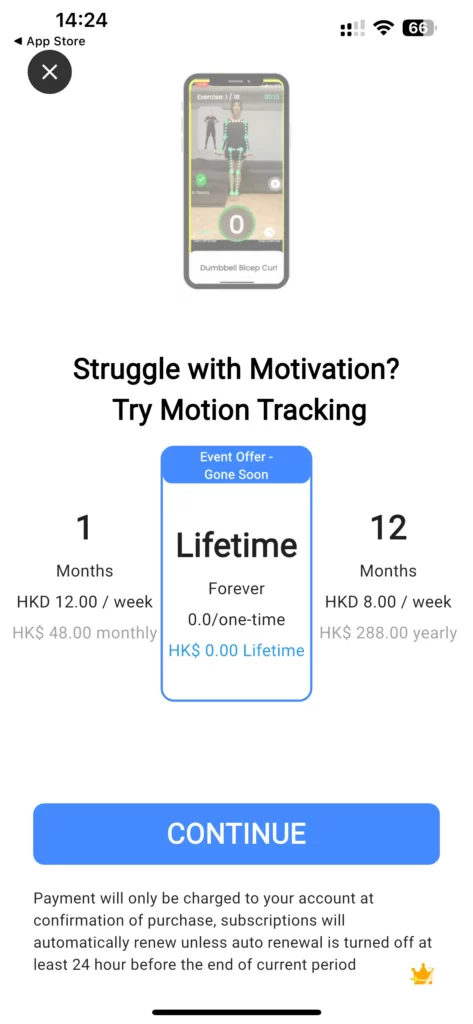Image resolution: width=473 pixels, height=1024 pixels.
Task: Return to App Store via back link
Action: (49, 41)
